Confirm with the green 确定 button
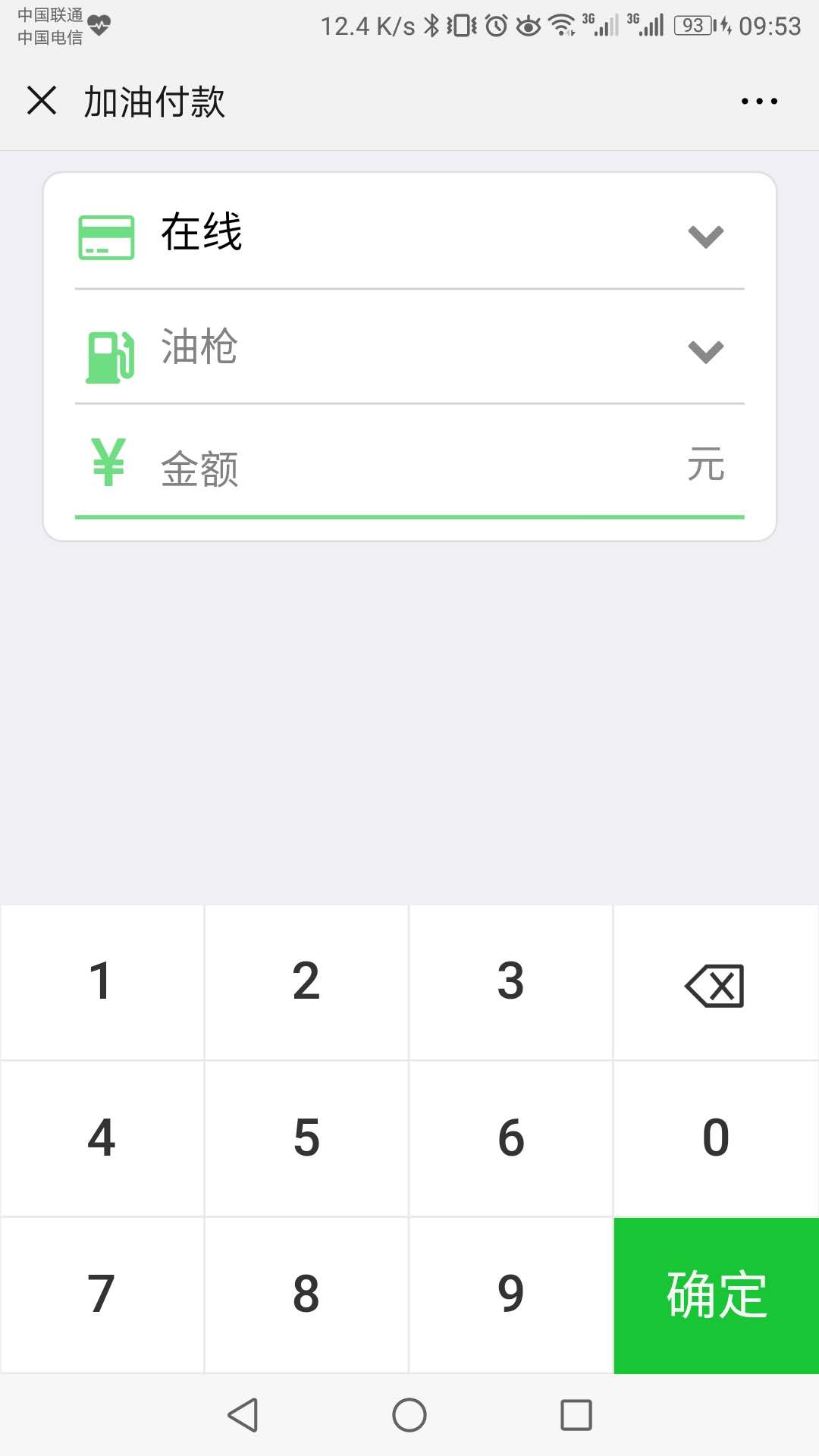The height and width of the screenshot is (1456, 819). (x=716, y=1295)
